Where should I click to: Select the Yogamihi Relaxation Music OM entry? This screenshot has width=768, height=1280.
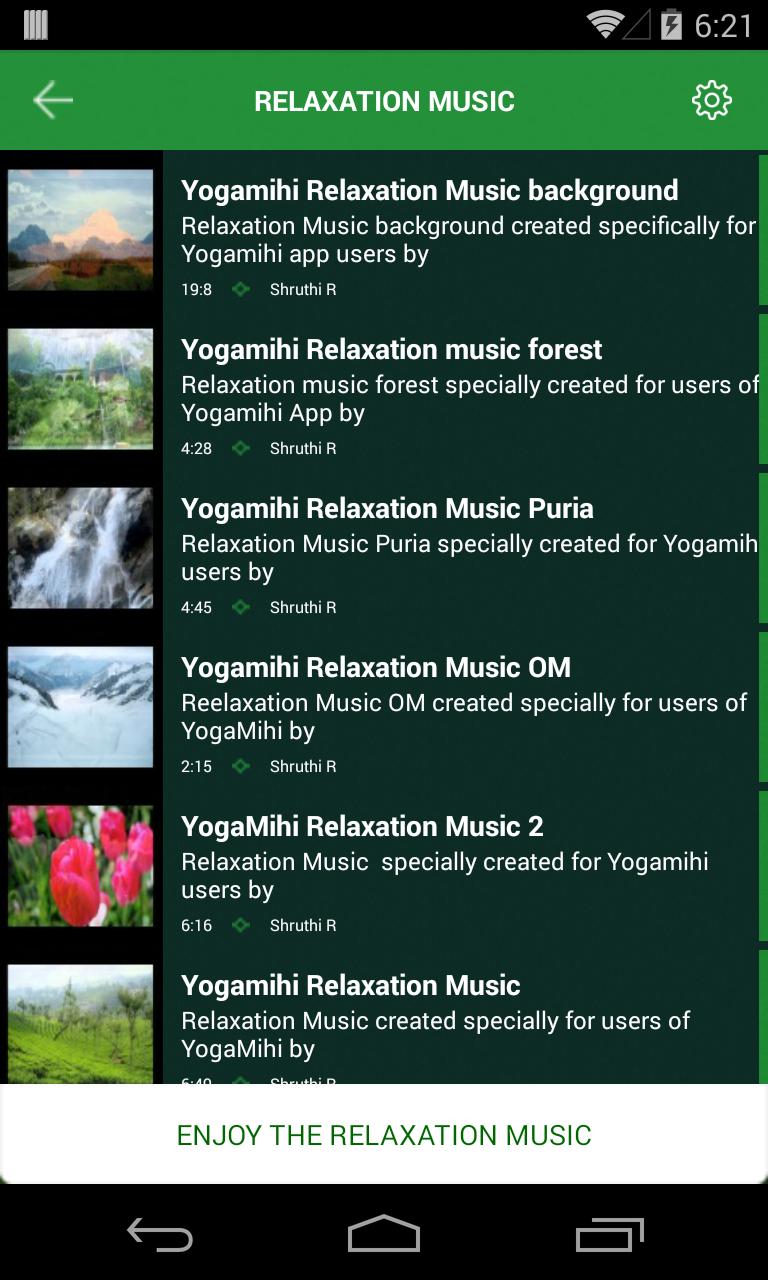tap(375, 667)
